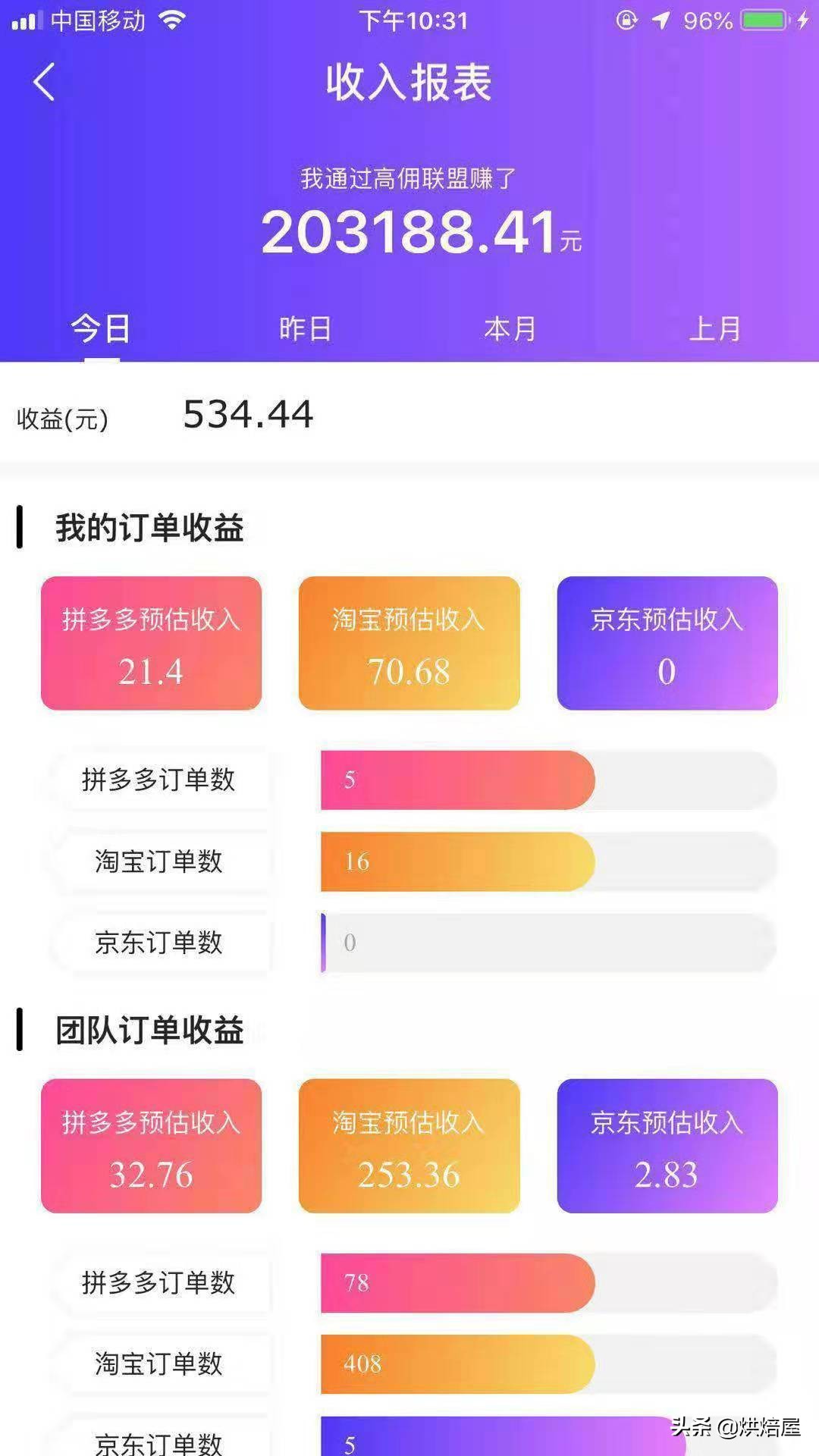Switch to the 昨日 tab
This screenshot has height=1456, width=819.
tap(306, 329)
